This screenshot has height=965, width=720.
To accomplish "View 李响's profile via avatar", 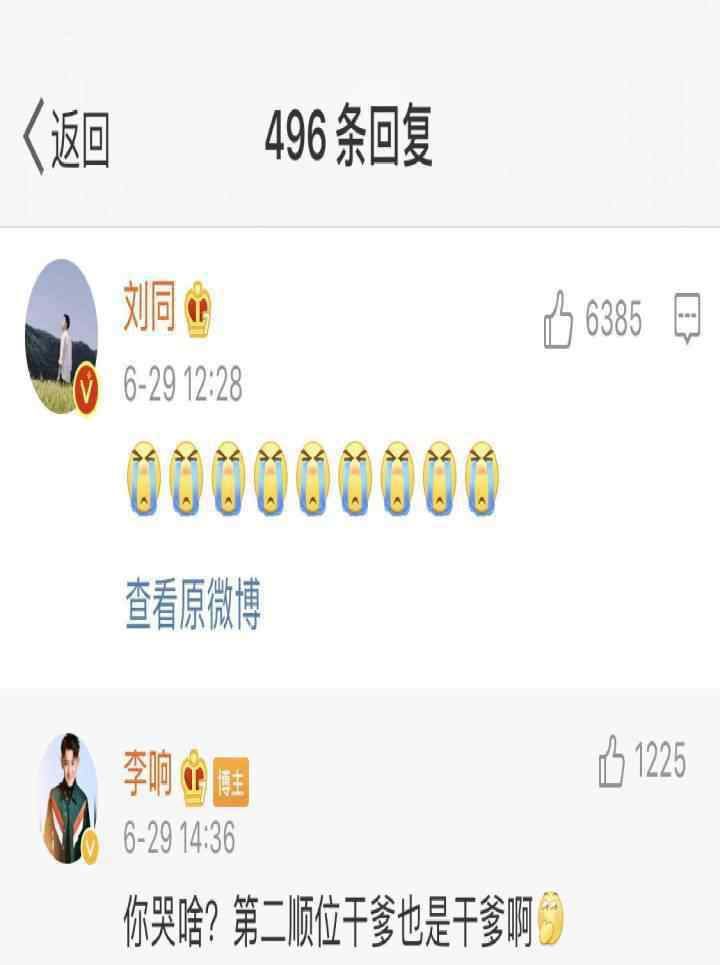I will [x=68, y=797].
